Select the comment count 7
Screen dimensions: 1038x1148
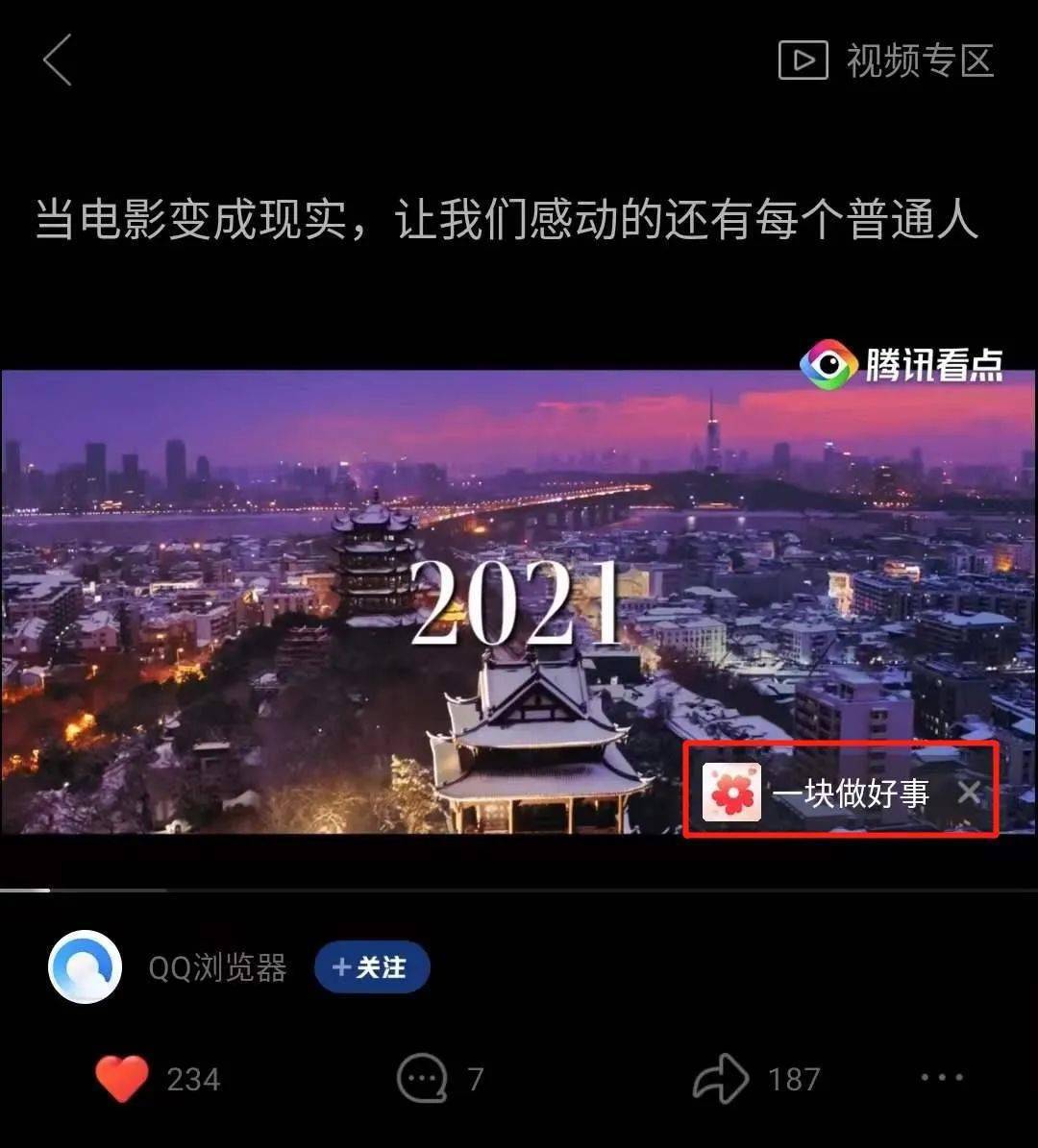(x=473, y=1080)
